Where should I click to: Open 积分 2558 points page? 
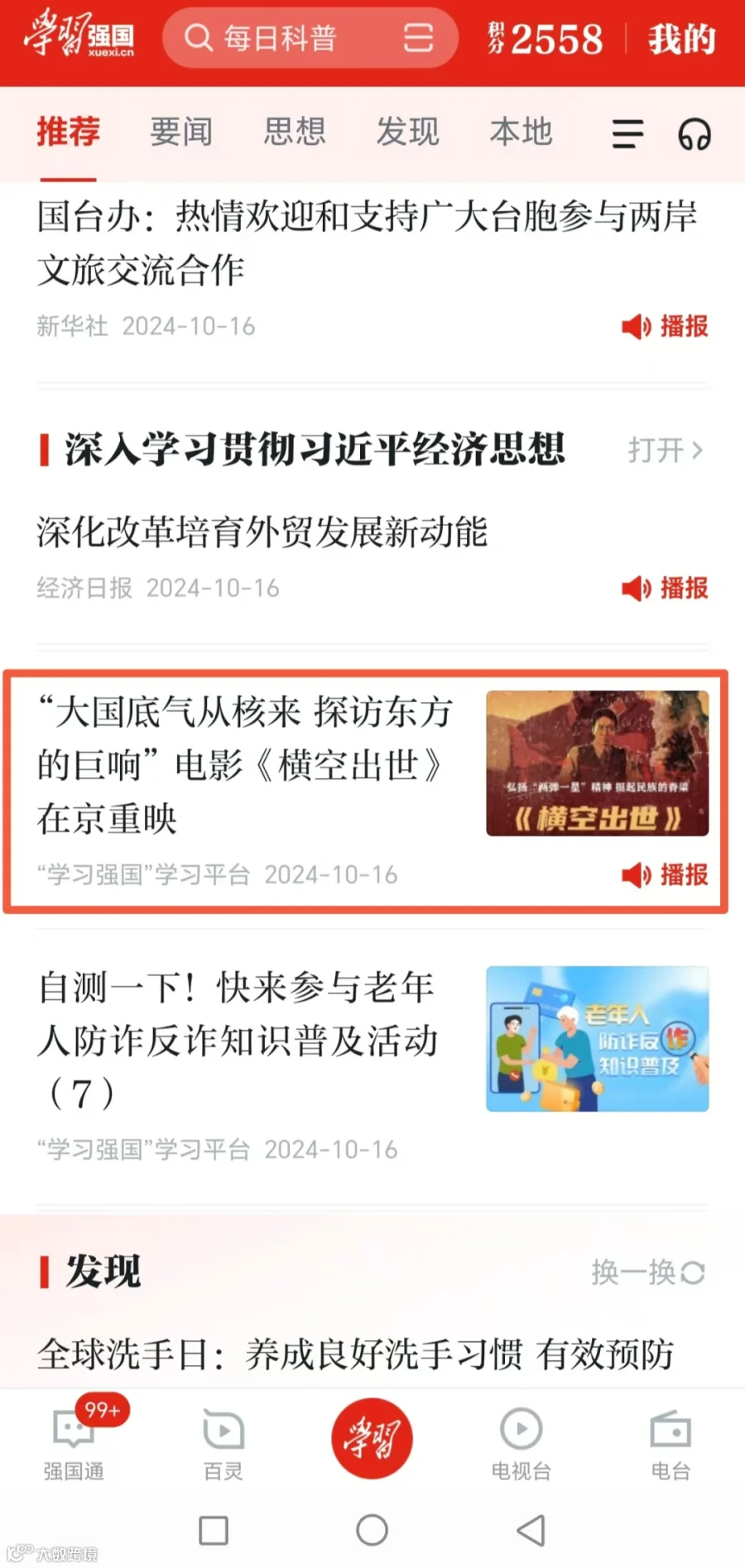tap(546, 38)
